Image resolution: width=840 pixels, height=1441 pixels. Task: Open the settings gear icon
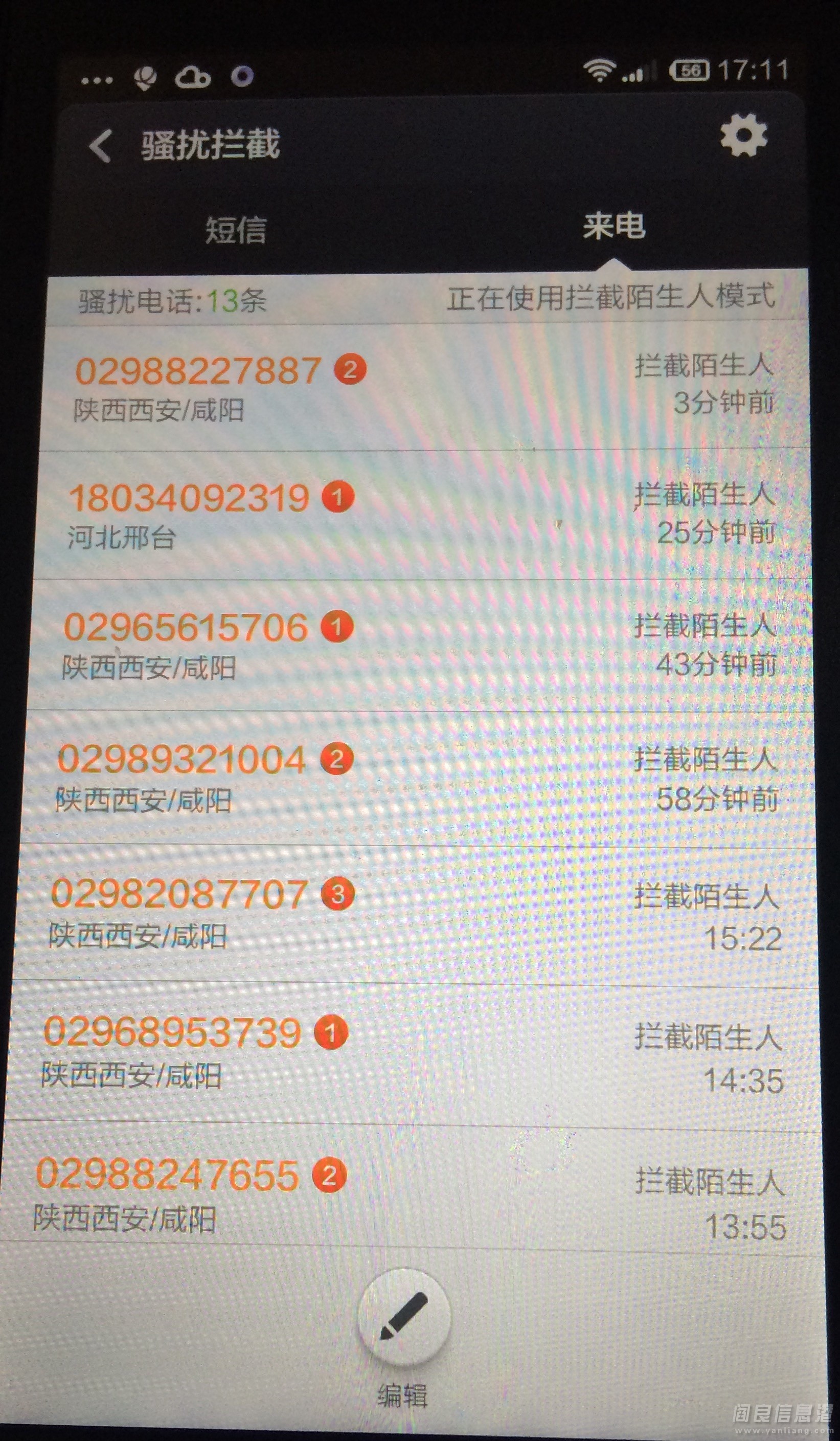click(x=743, y=136)
